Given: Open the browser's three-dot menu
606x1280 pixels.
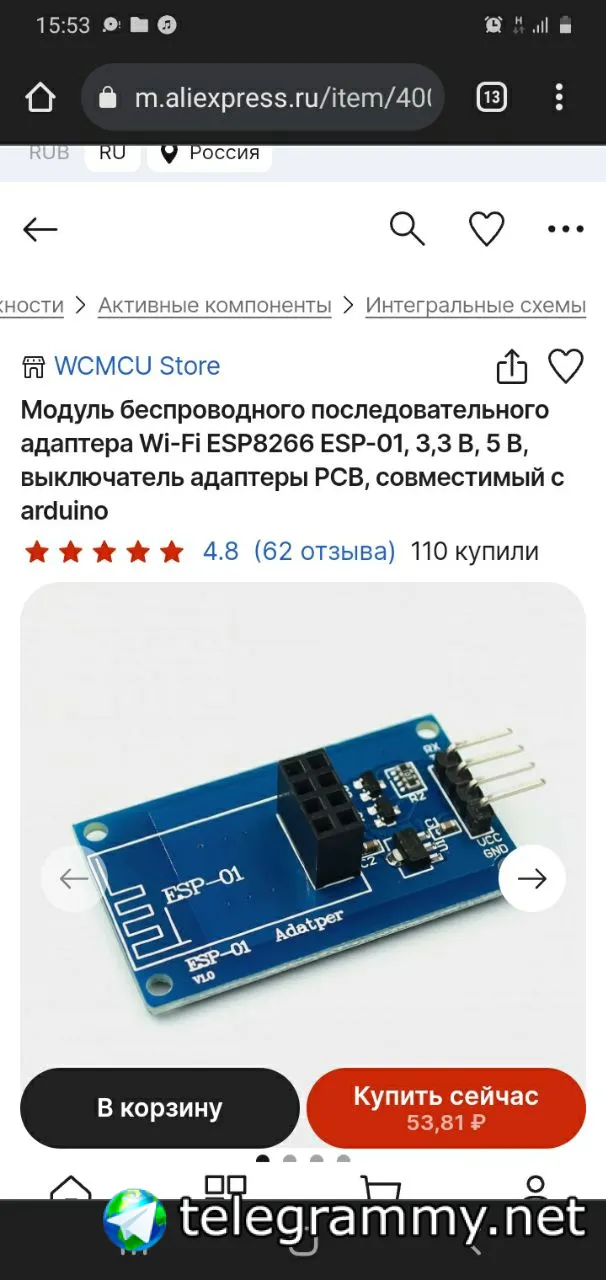Looking at the screenshot, I should click(559, 98).
